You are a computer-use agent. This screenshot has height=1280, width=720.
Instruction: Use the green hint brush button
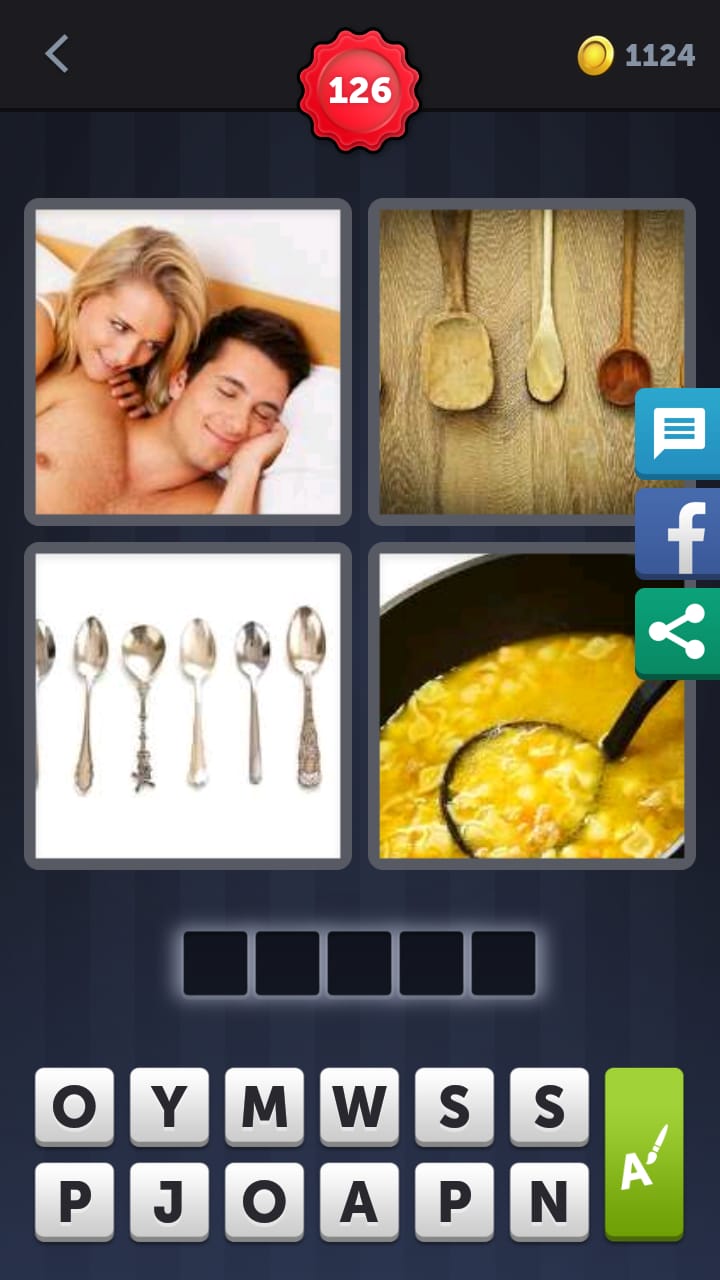tap(643, 1153)
